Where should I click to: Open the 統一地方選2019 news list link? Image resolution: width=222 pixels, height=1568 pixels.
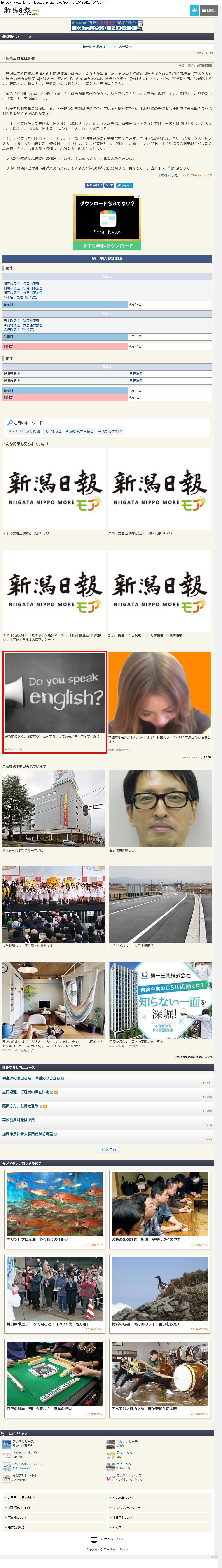[107, 46]
